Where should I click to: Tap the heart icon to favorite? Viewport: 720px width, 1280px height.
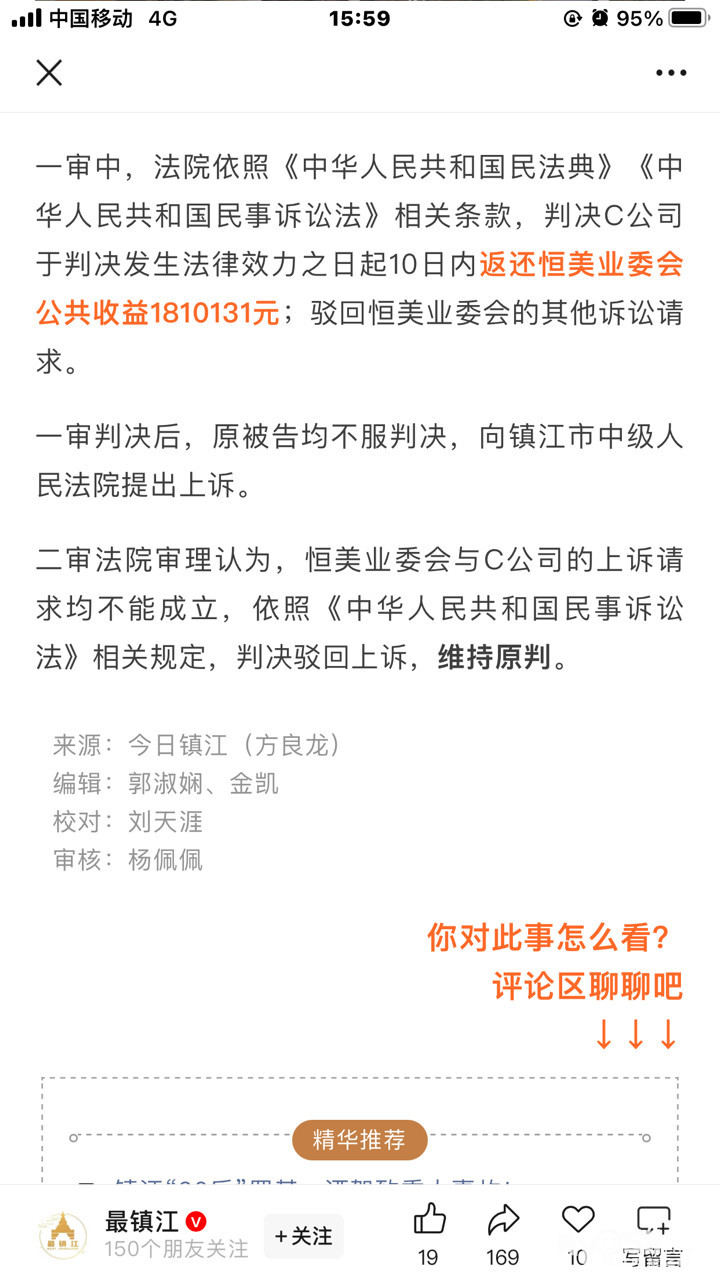578,1221
